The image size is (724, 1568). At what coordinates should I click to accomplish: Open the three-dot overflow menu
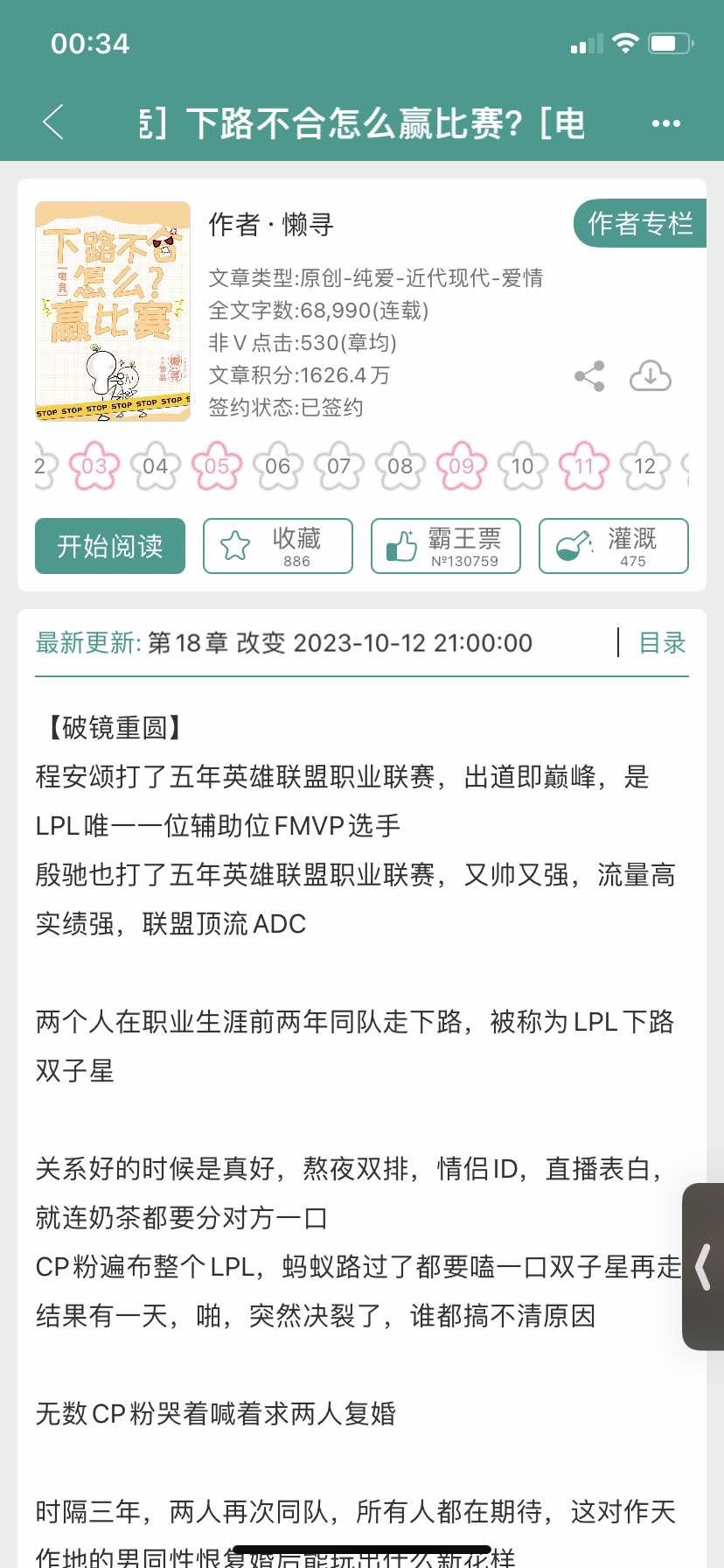(665, 123)
